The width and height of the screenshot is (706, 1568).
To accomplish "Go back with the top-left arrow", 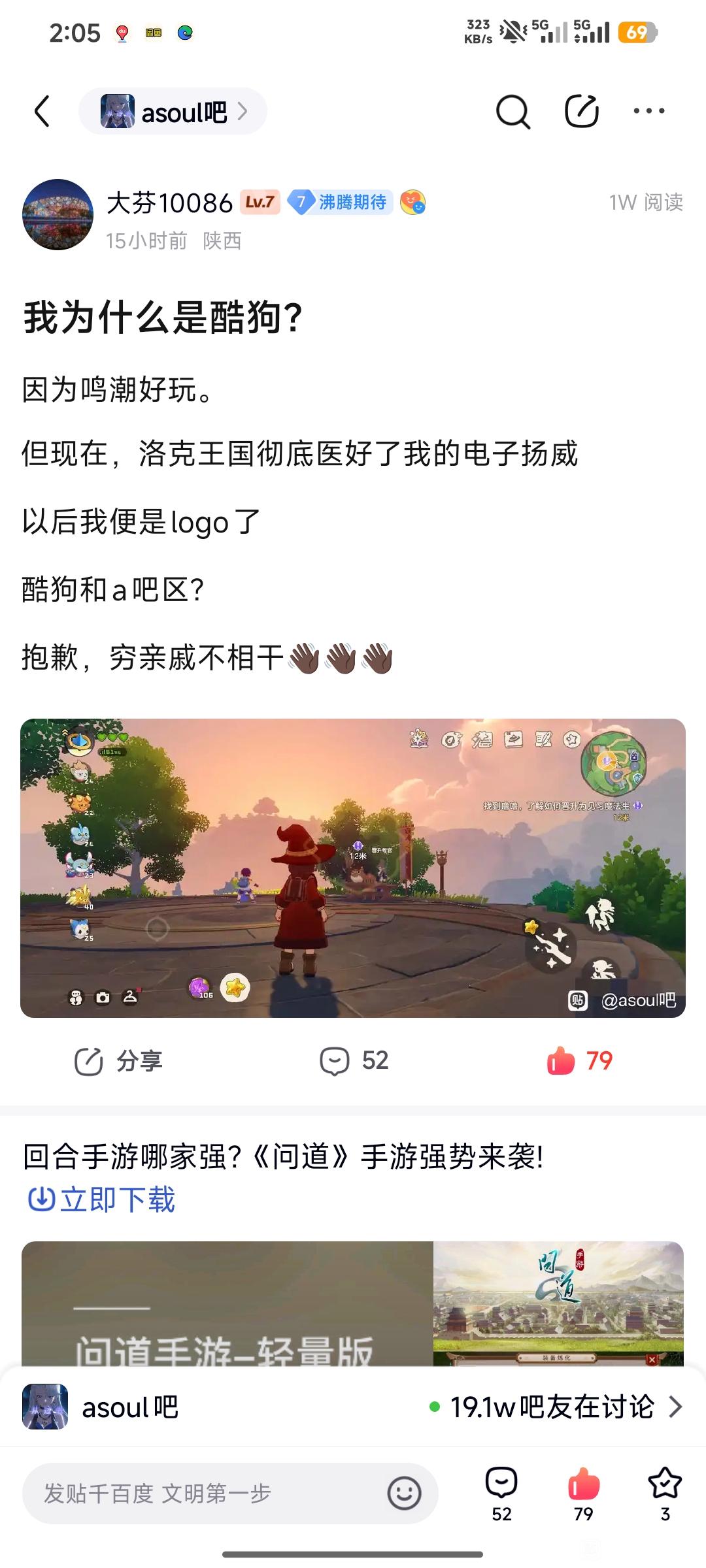I will 42,112.
